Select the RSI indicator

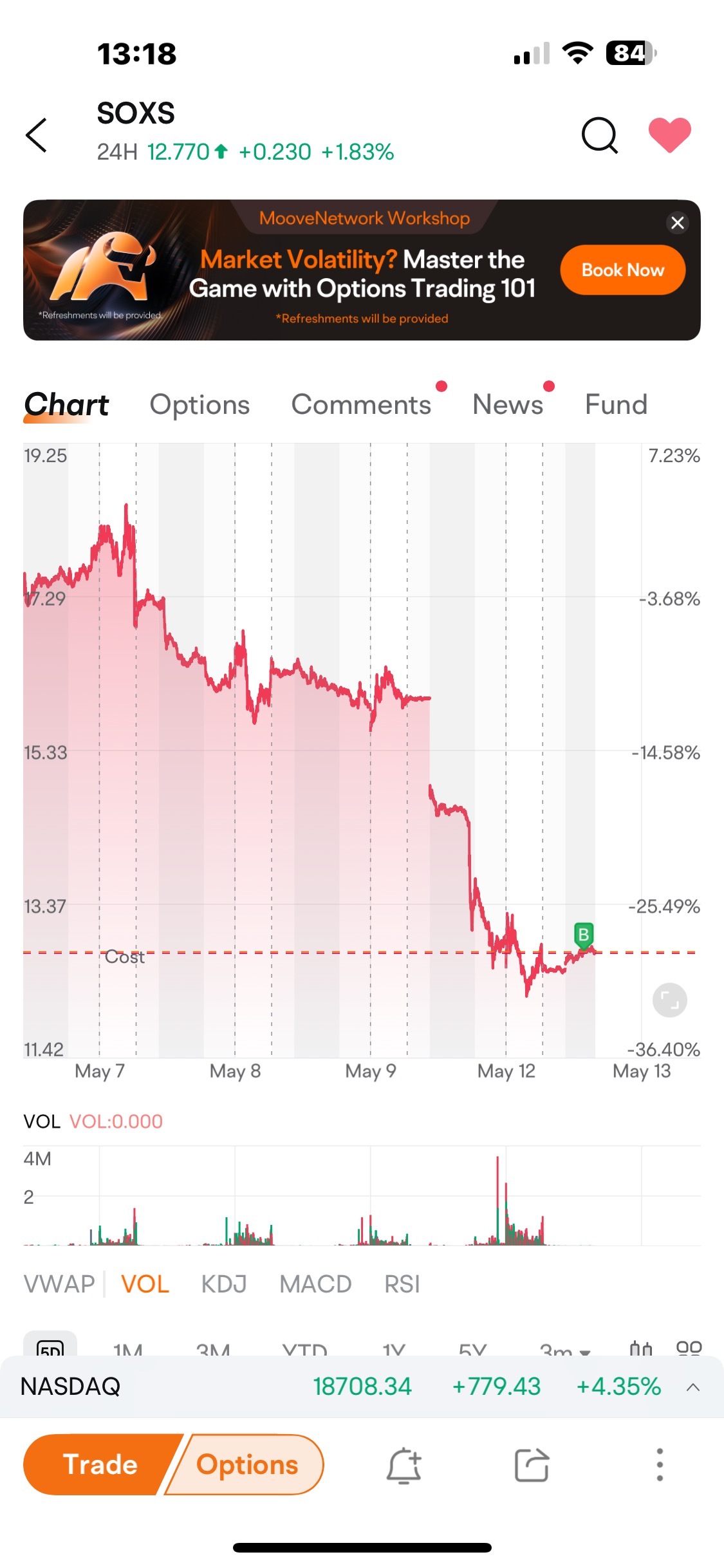point(402,1284)
